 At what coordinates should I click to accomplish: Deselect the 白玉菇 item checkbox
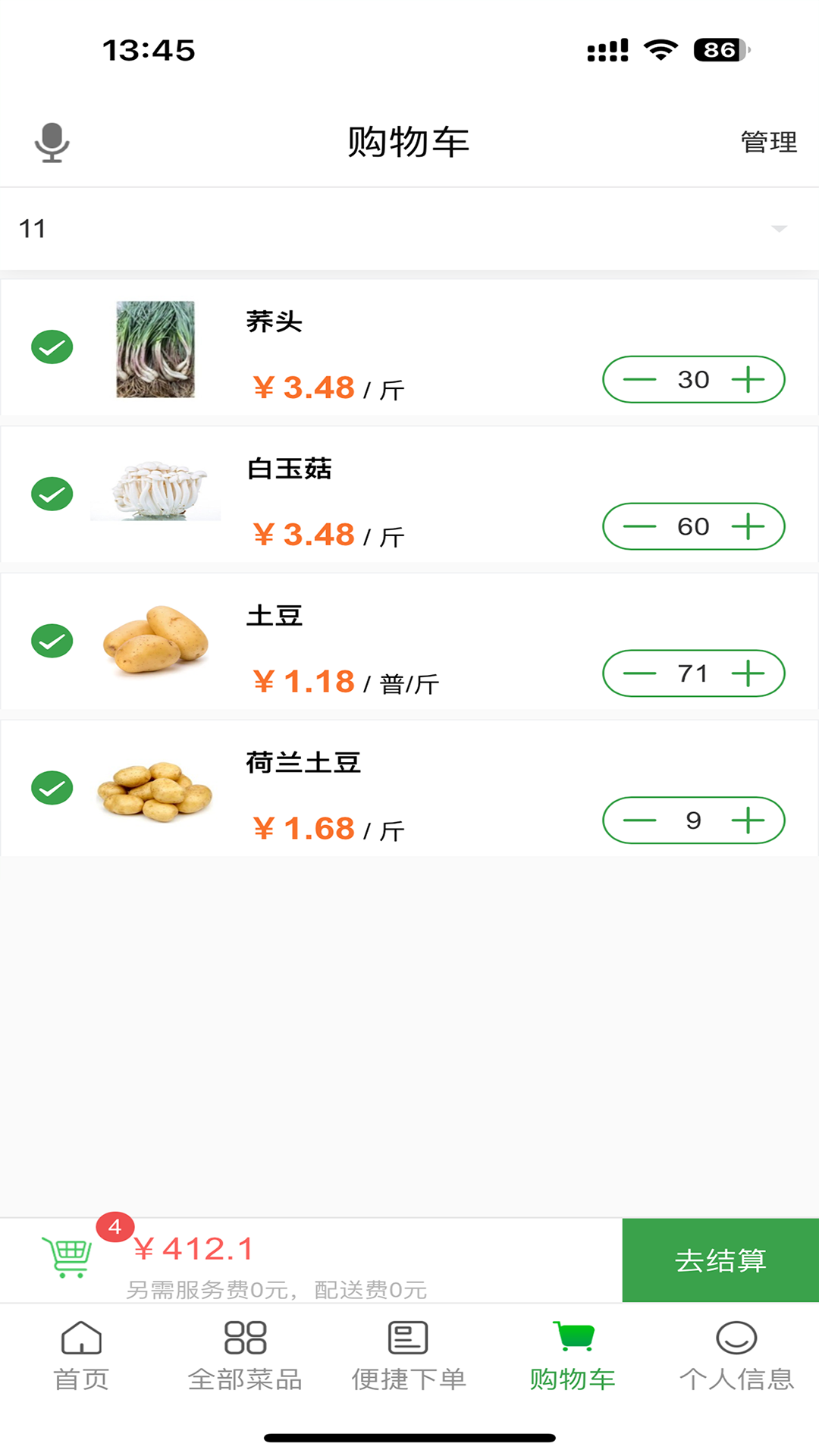[x=52, y=494]
